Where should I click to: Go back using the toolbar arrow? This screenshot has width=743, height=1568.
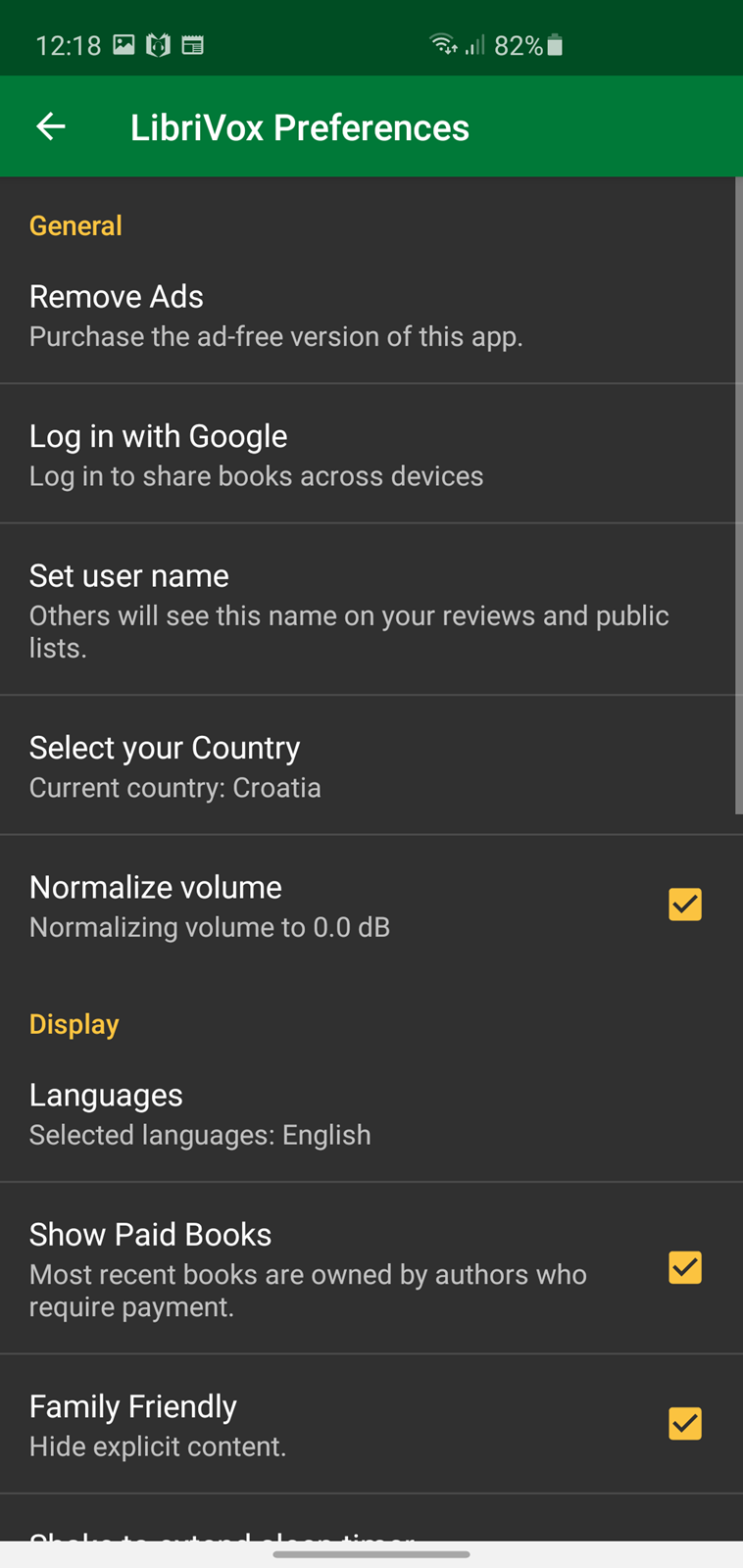51,126
